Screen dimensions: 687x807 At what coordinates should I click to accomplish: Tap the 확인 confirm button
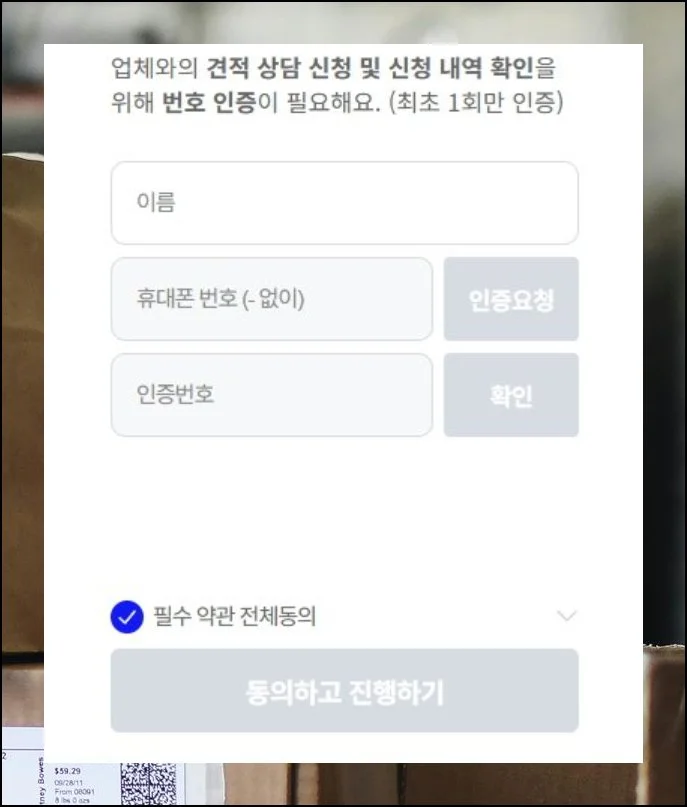(511, 395)
